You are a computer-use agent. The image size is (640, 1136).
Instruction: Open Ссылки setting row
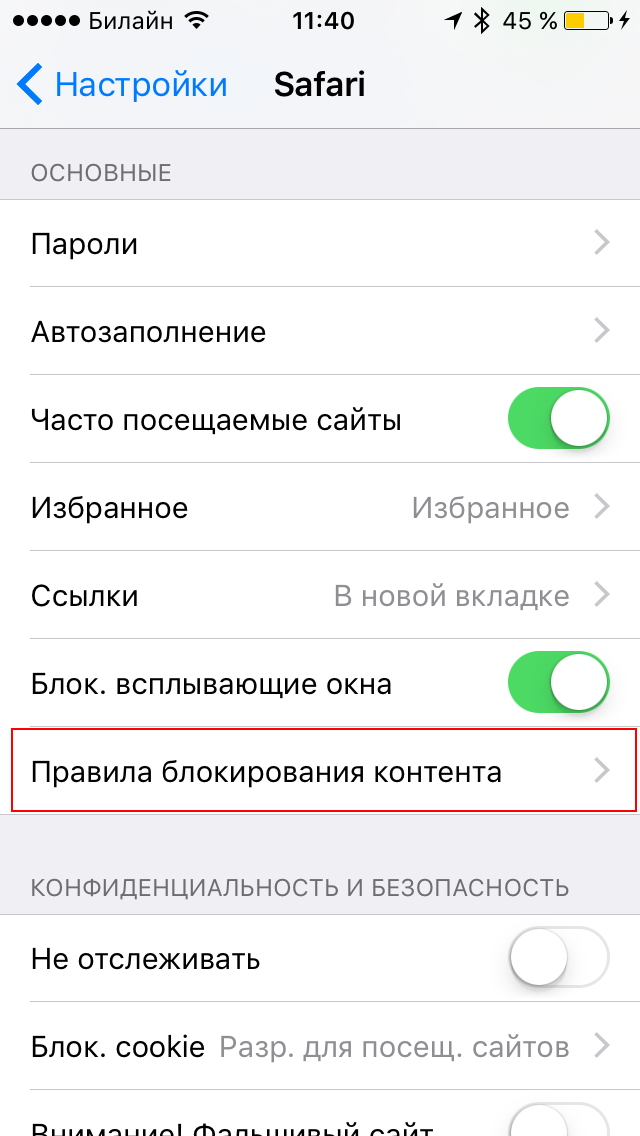(x=320, y=595)
